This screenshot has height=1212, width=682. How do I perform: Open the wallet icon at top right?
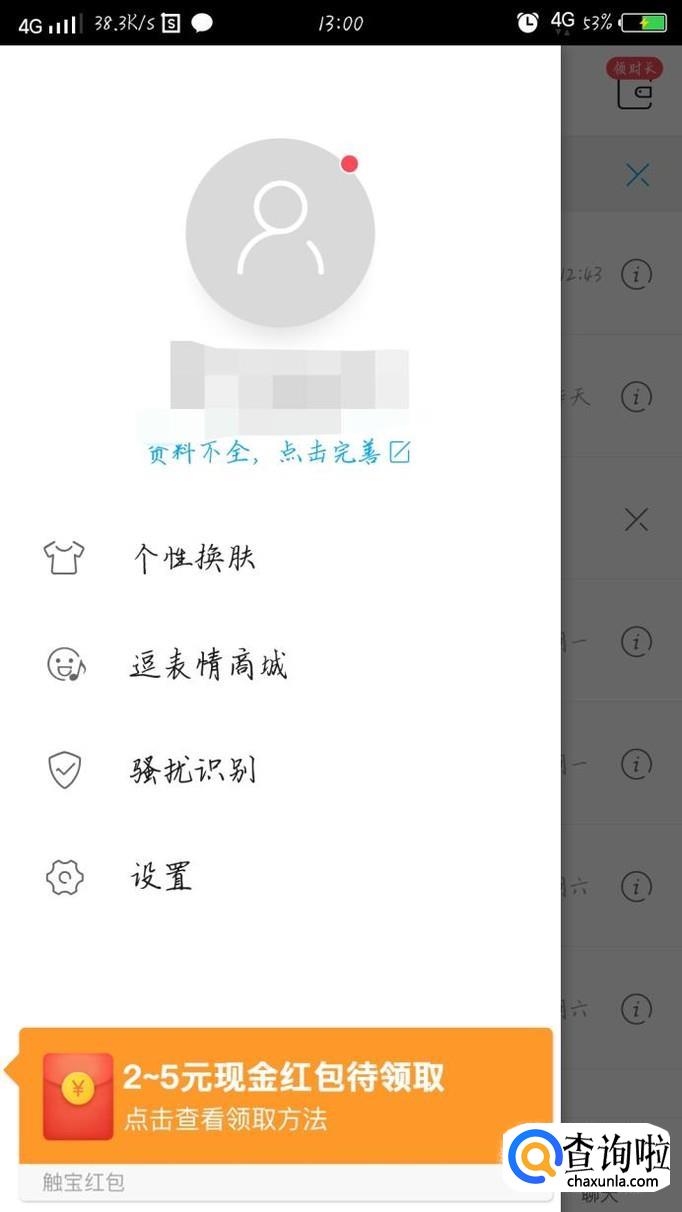(635, 92)
